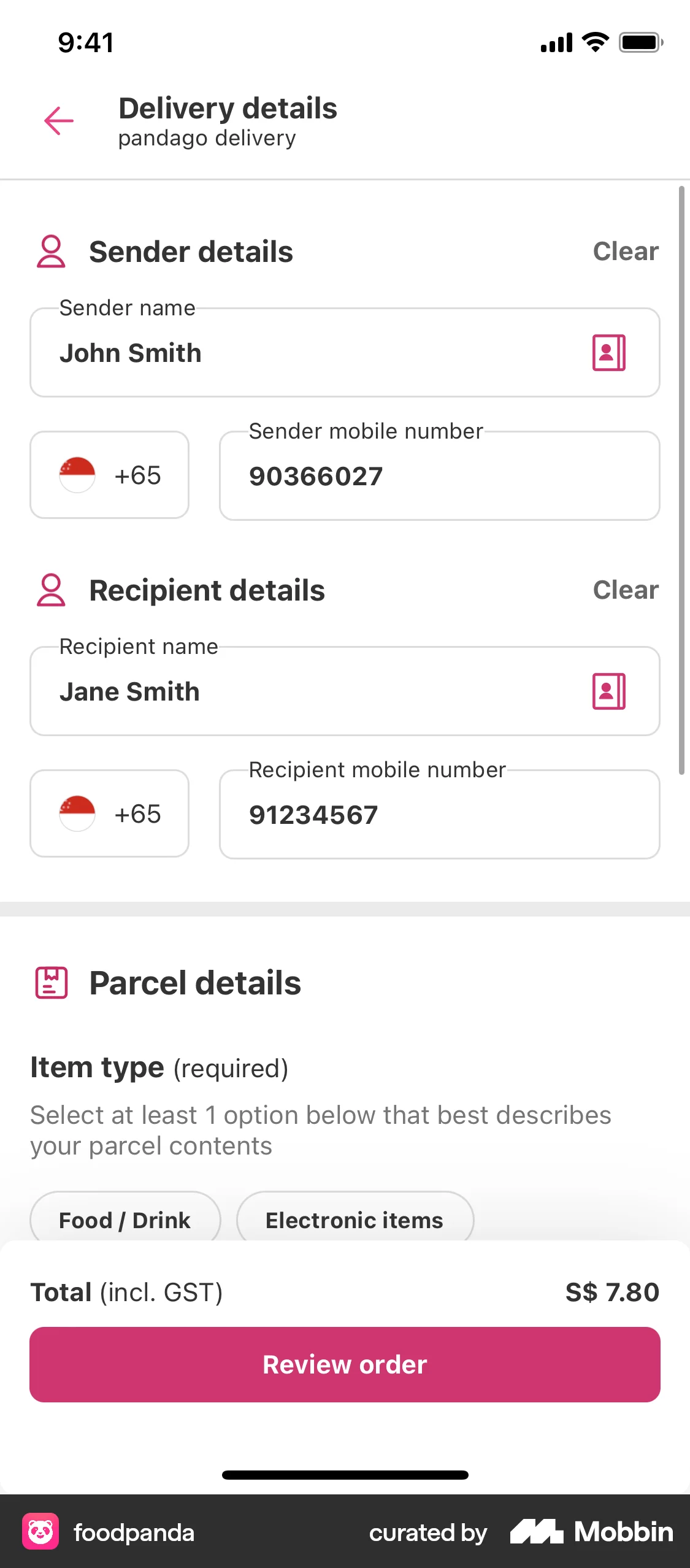Select the Electronic items item type chip
This screenshot has height=1568, width=690.
(x=354, y=1220)
